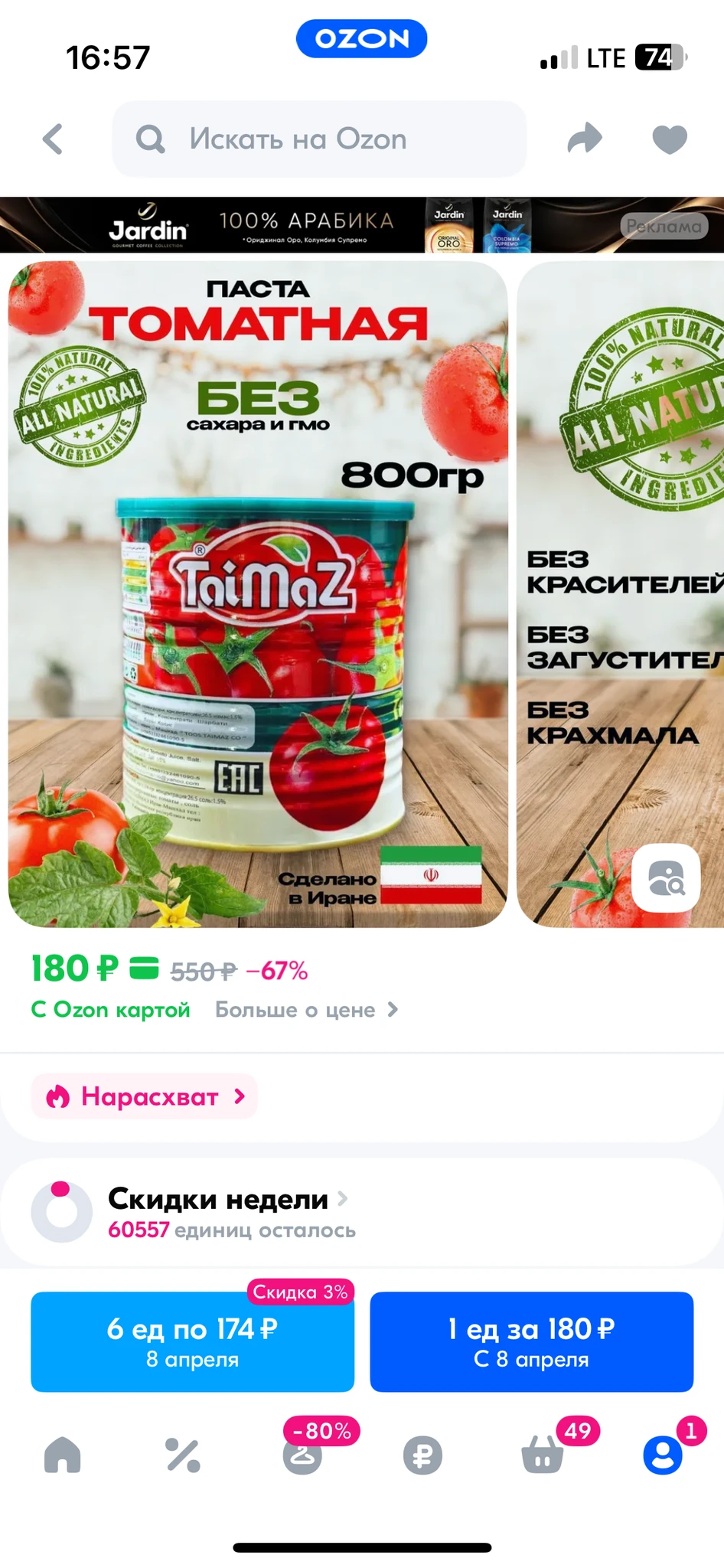
Task: Switch to the profile tab
Action: coord(662,1455)
